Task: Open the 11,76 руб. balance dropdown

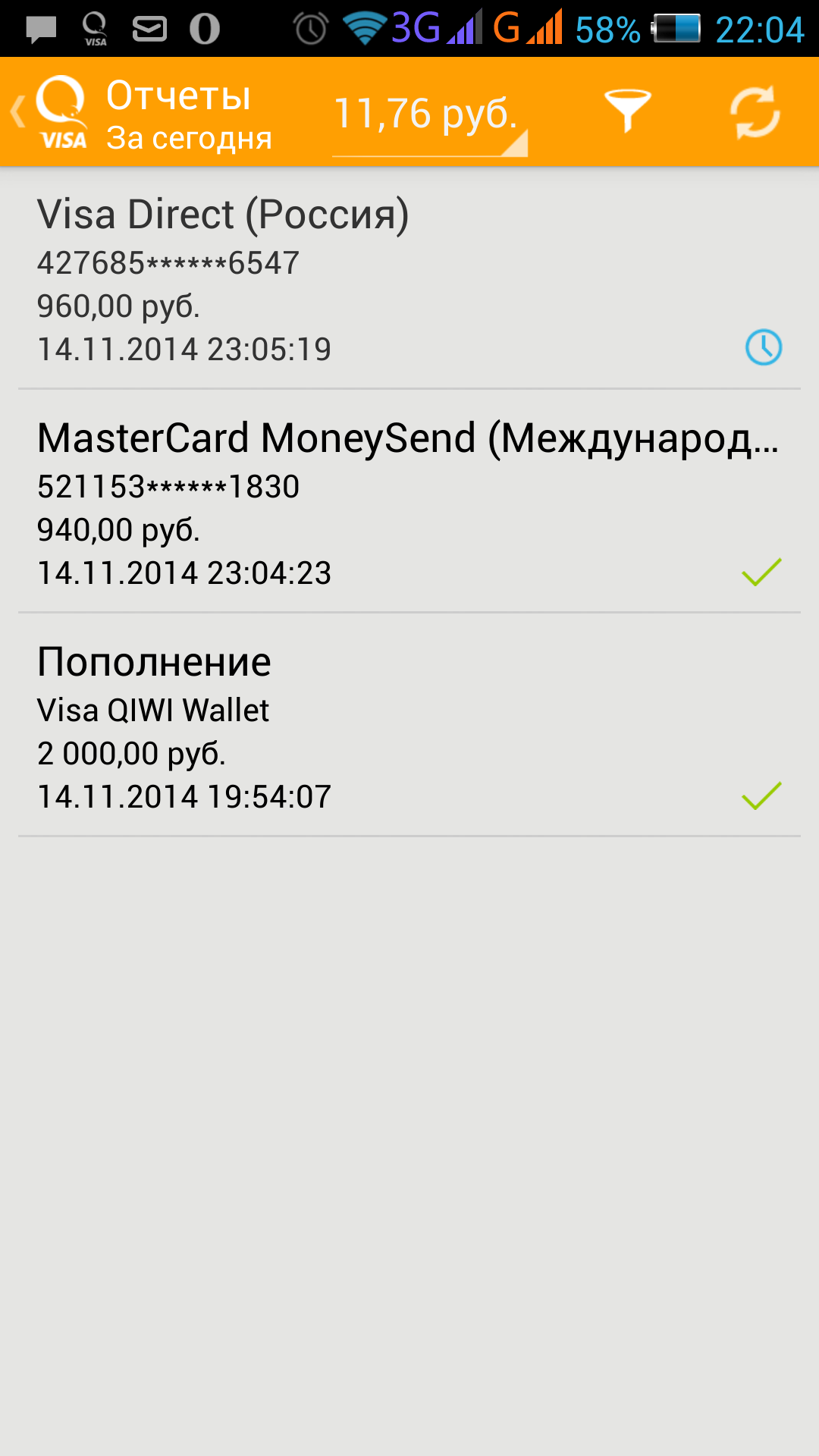Action: (x=428, y=115)
